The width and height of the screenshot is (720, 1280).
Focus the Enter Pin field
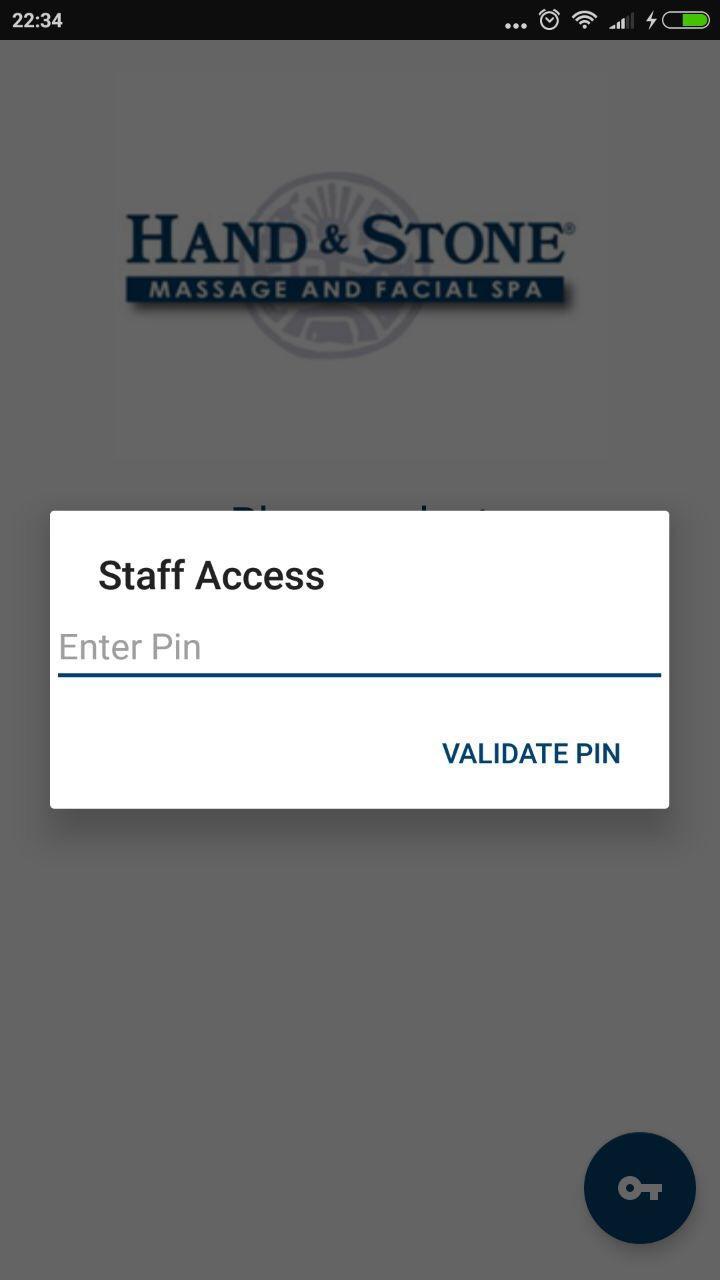point(359,647)
